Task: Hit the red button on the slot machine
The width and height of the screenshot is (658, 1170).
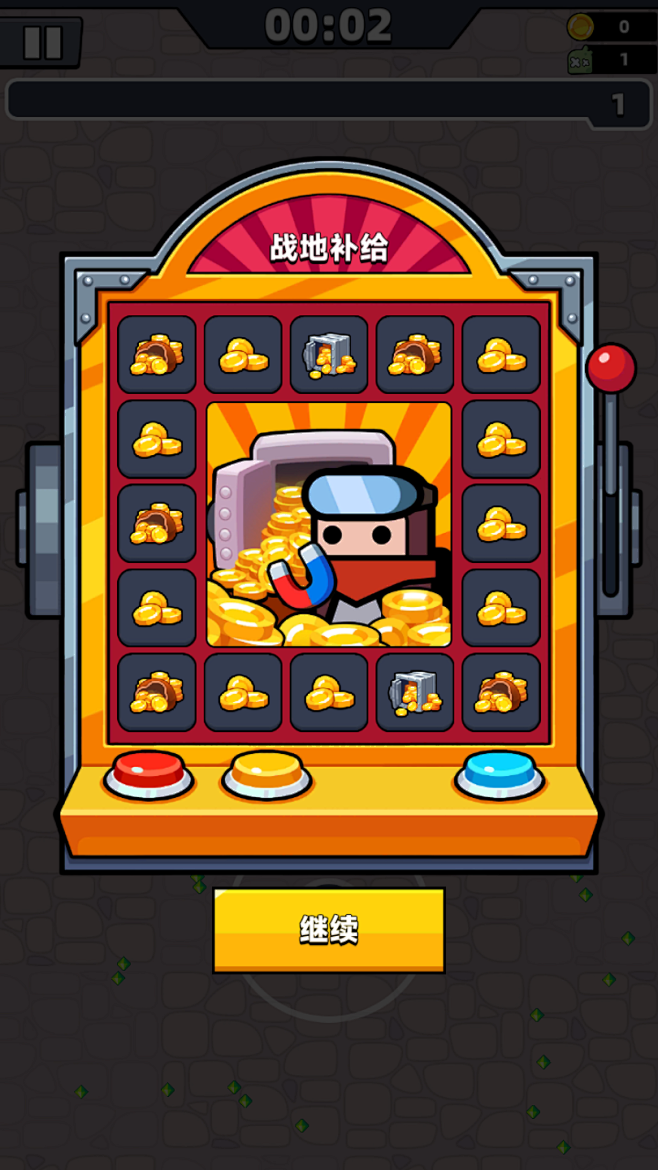Action: click(x=148, y=773)
